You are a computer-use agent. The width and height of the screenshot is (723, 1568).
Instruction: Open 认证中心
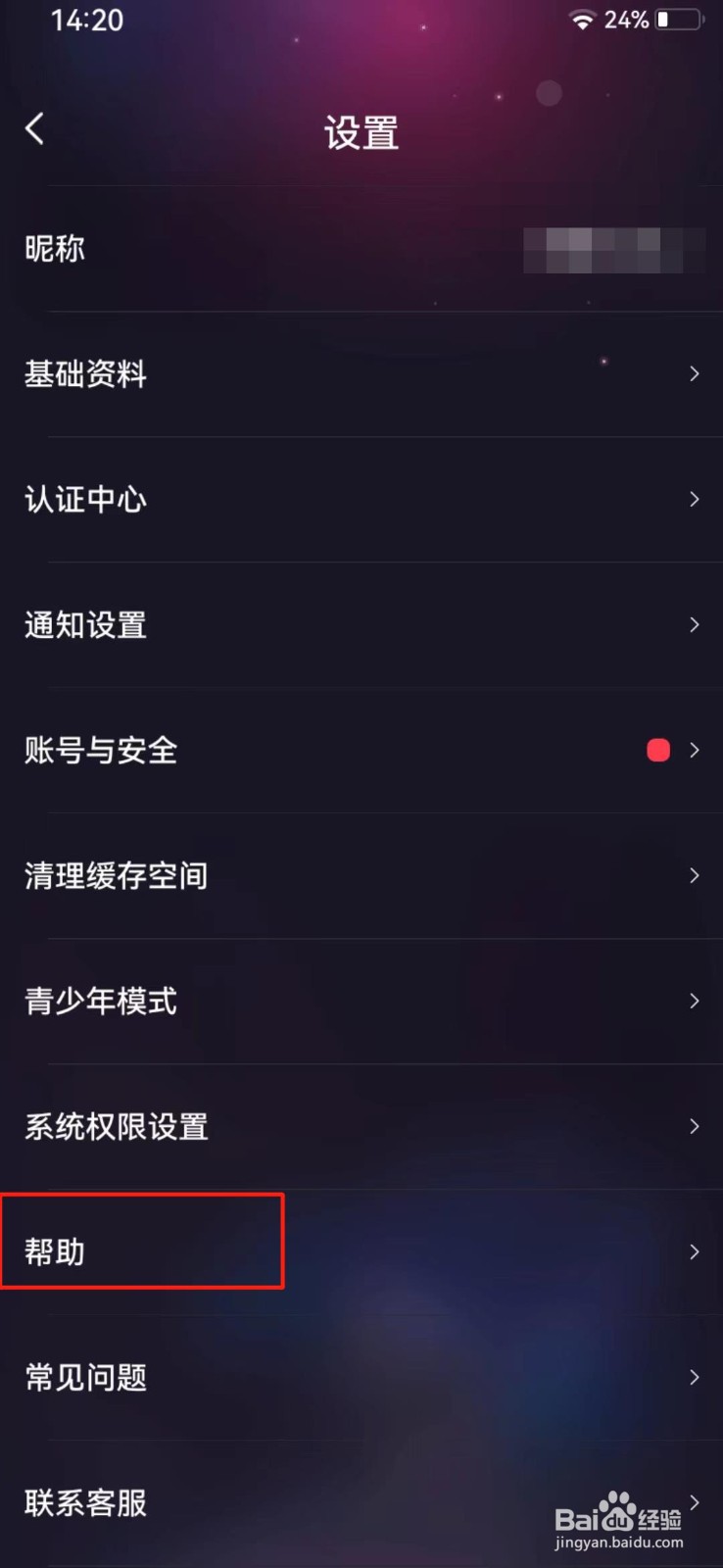coord(361,500)
